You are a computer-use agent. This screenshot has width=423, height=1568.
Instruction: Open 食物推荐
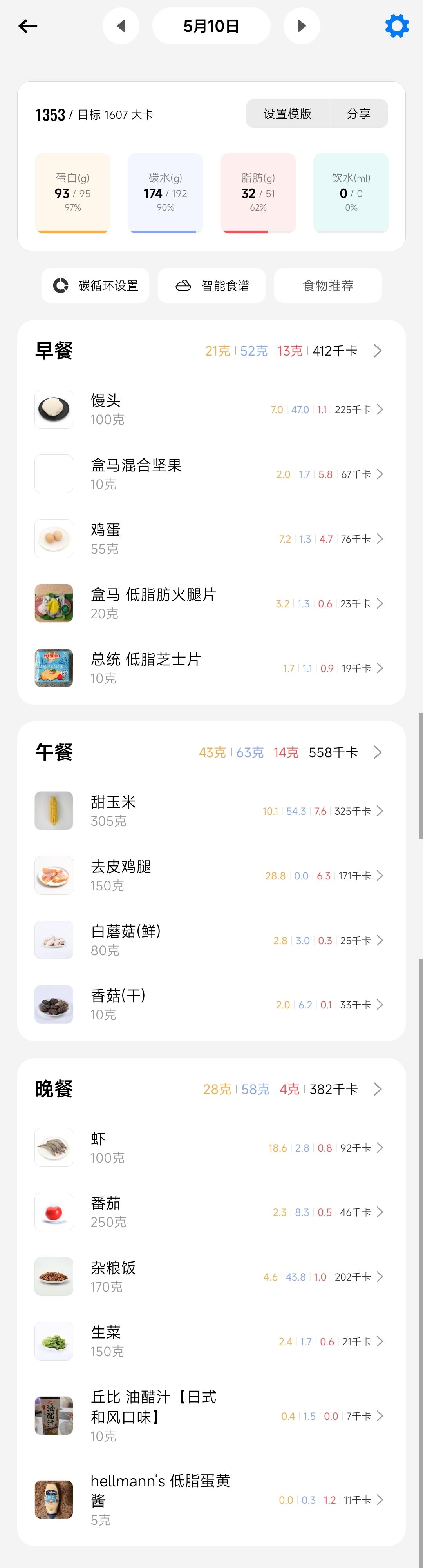point(328,285)
